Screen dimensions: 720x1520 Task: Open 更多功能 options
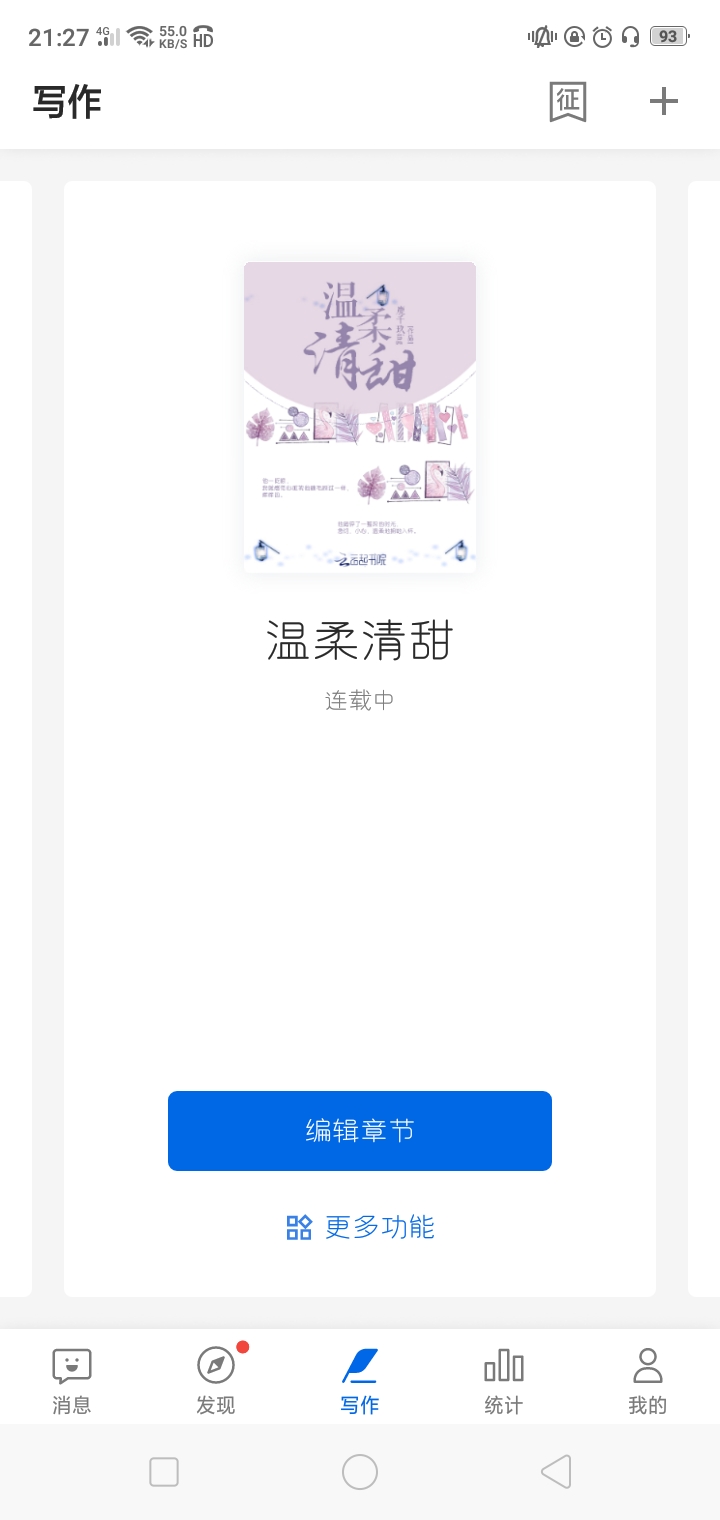[x=360, y=1227]
